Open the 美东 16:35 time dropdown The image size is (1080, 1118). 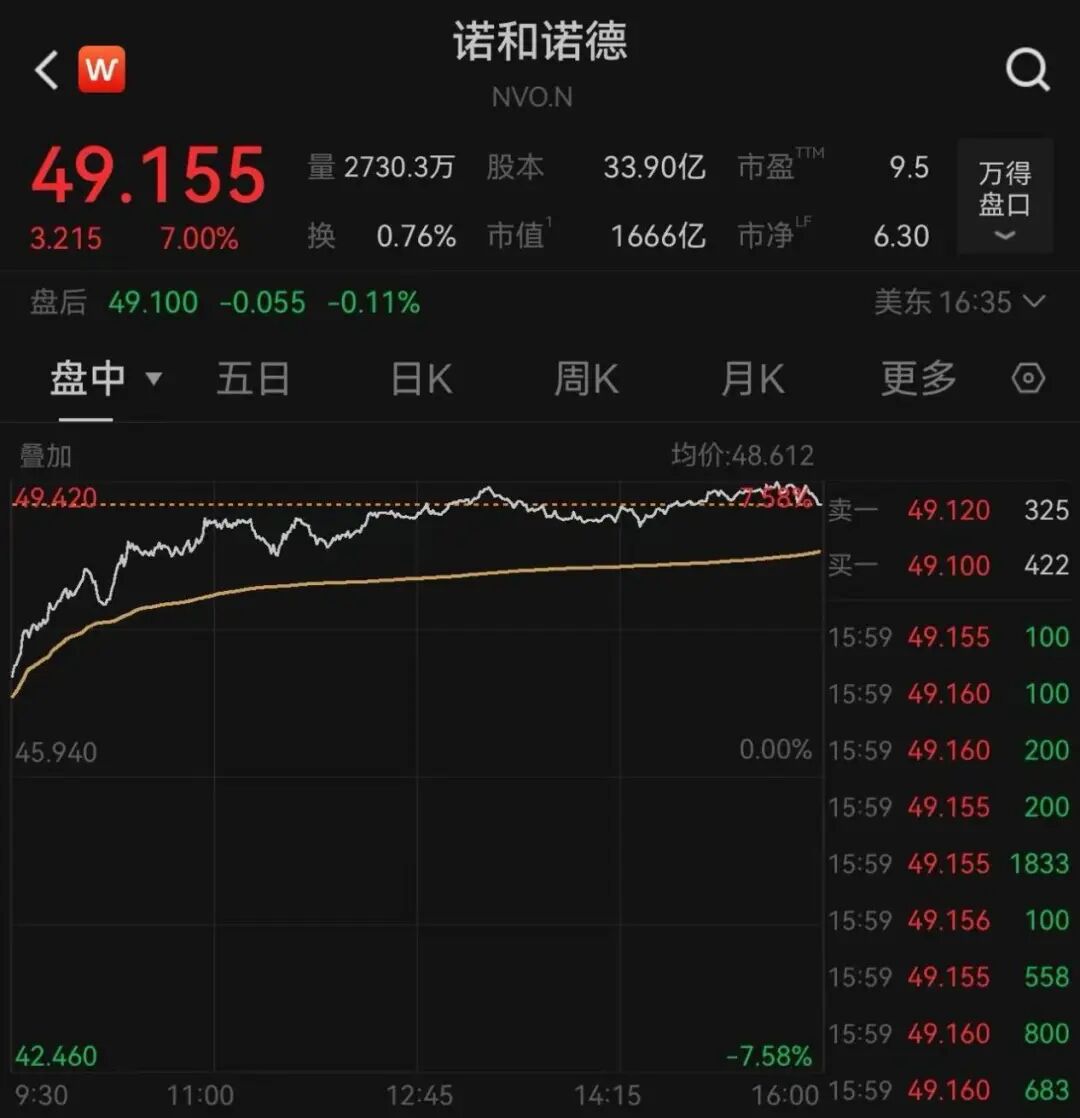click(960, 303)
